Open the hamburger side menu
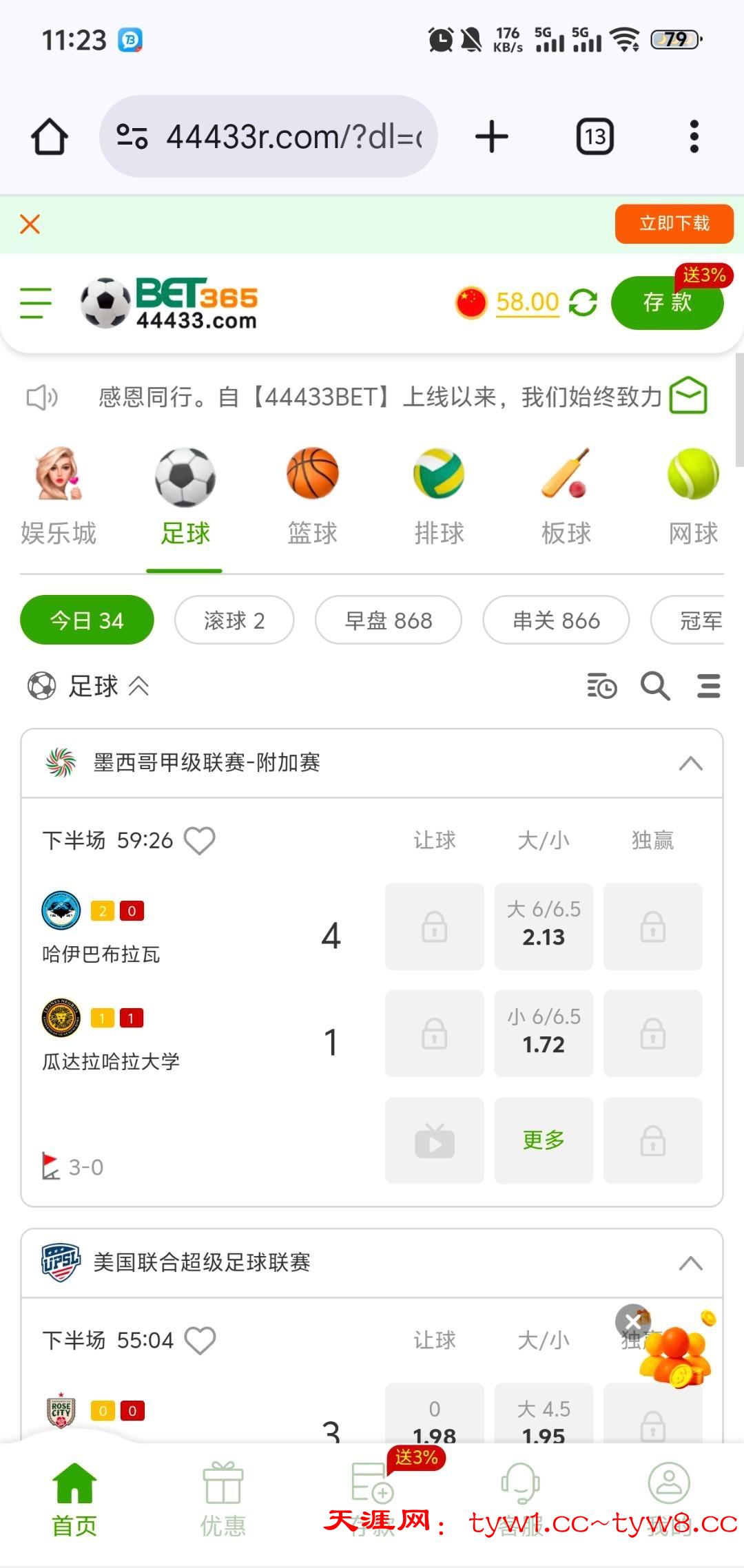 36,303
